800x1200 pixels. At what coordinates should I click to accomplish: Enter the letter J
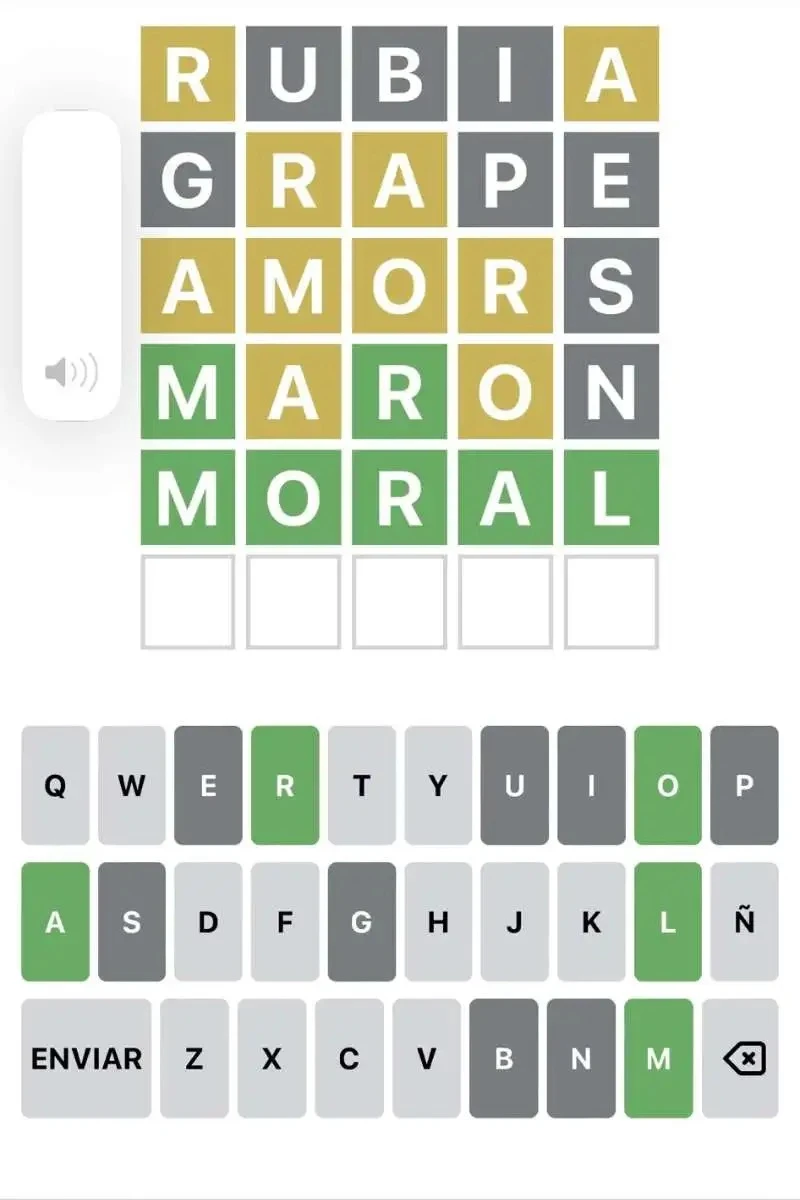pyautogui.click(x=514, y=922)
